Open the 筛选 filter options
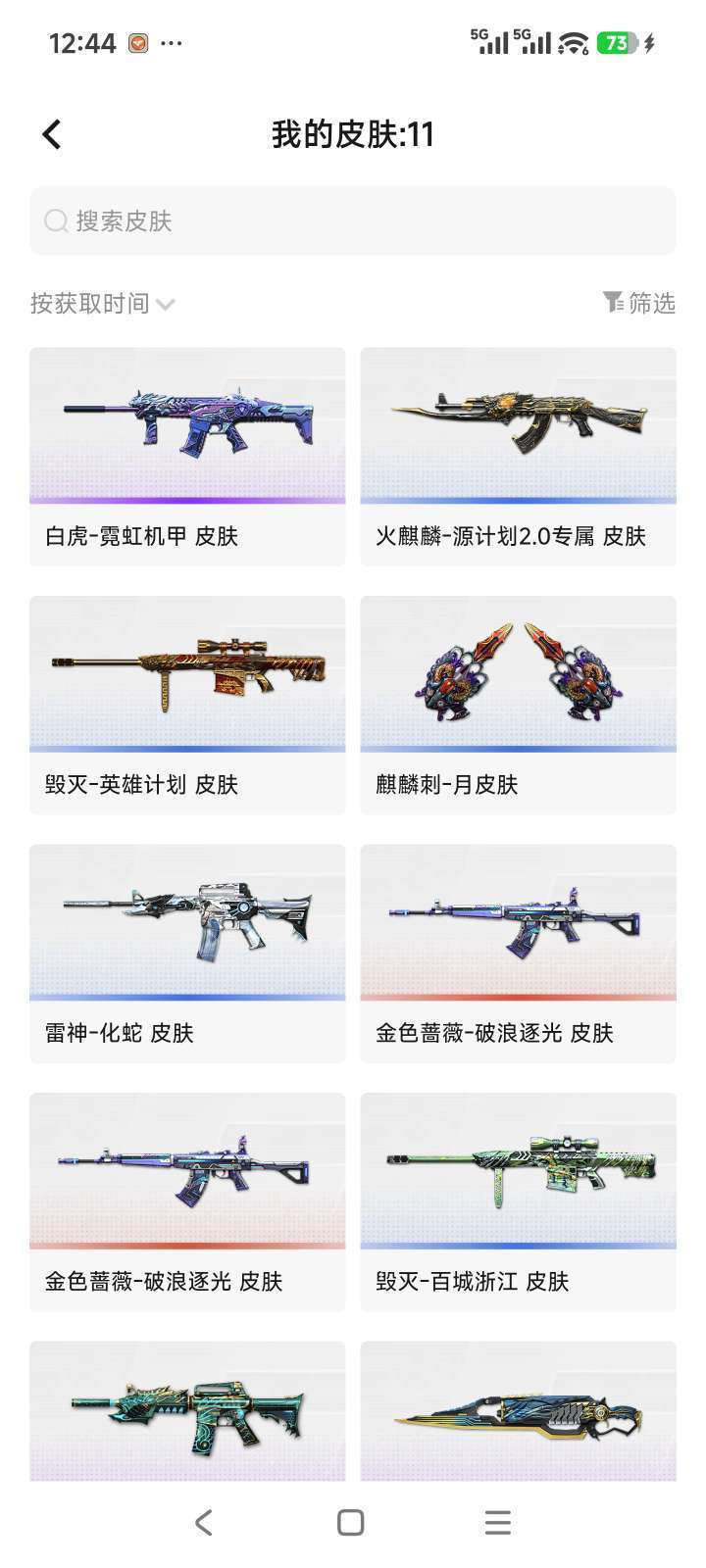The height and width of the screenshot is (1568, 706). (639, 303)
